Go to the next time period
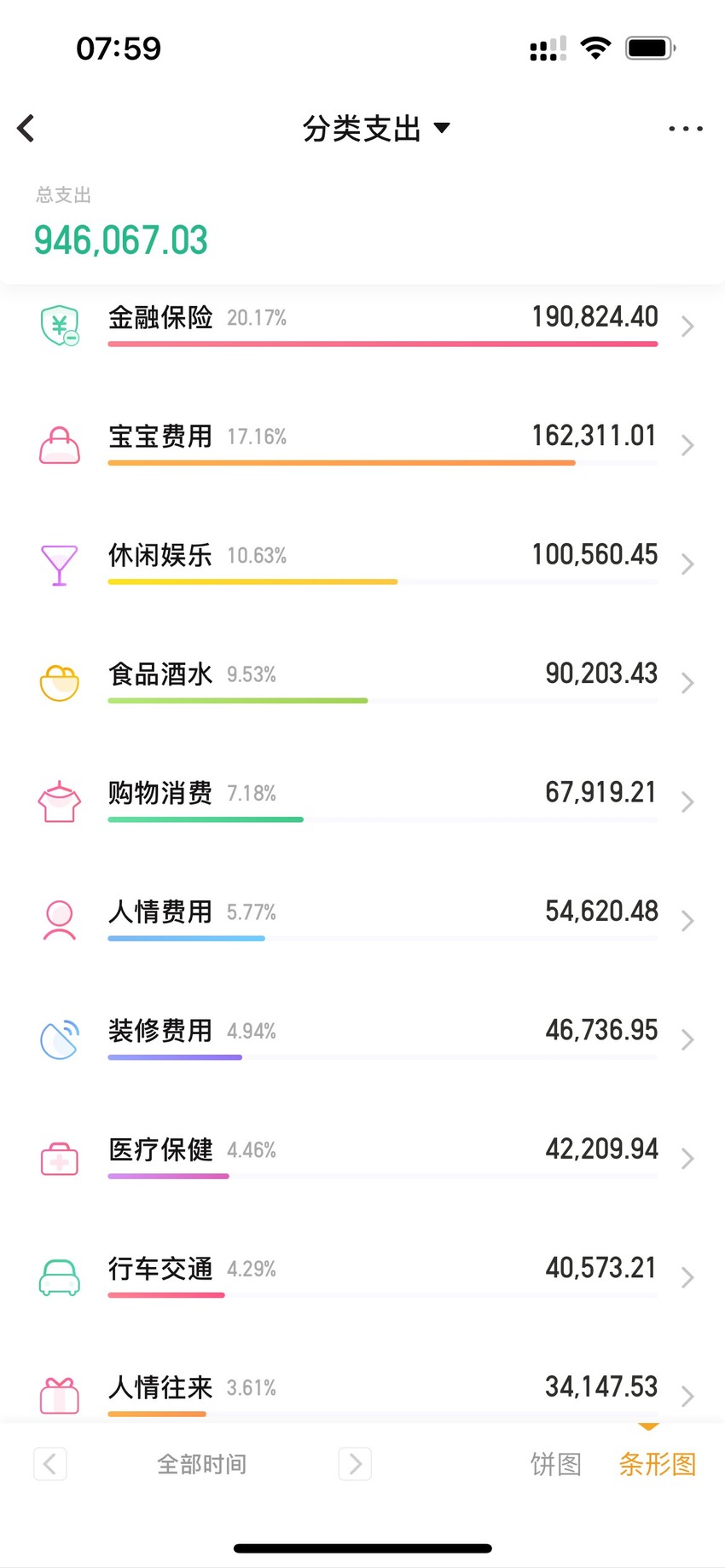The width and height of the screenshot is (725, 1568). [x=355, y=1464]
